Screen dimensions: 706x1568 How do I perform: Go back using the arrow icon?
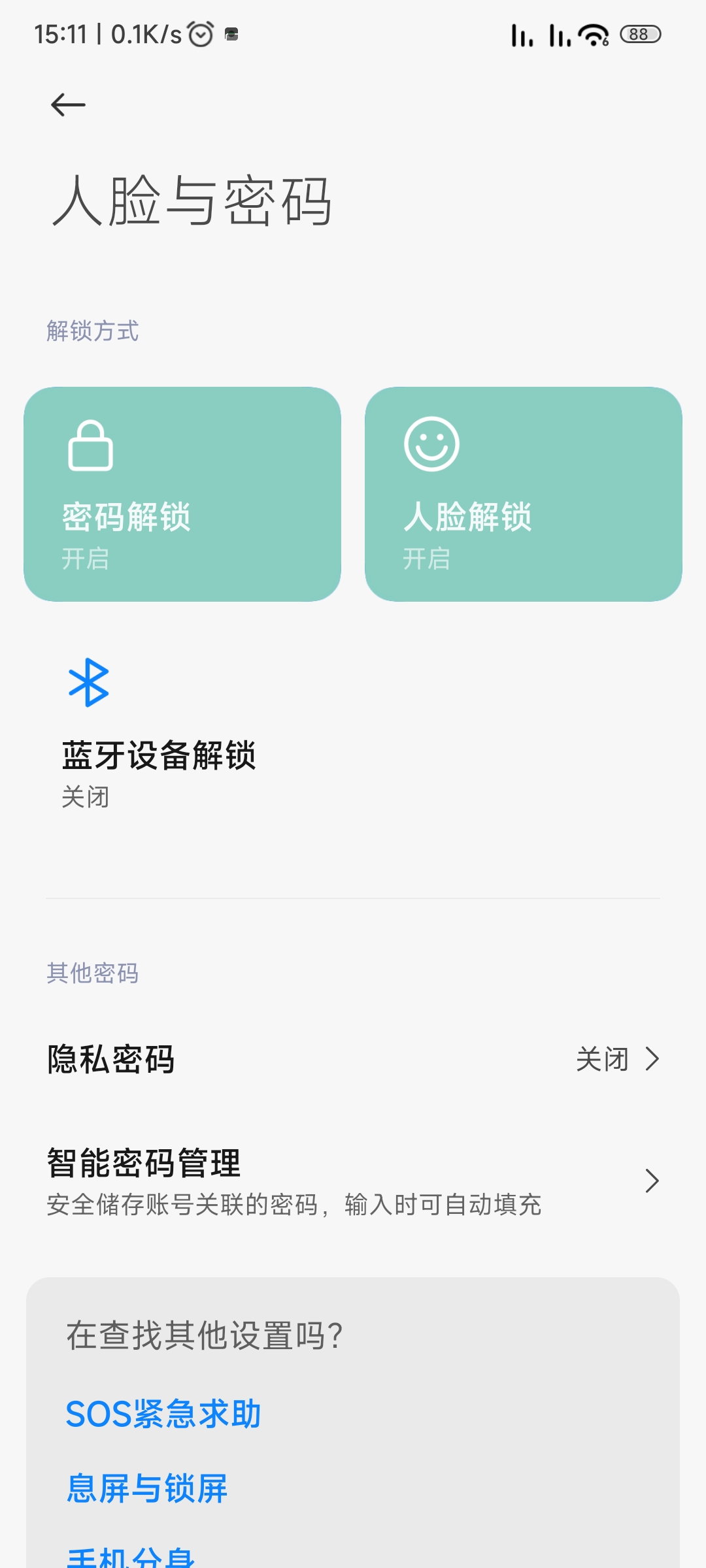[x=68, y=105]
